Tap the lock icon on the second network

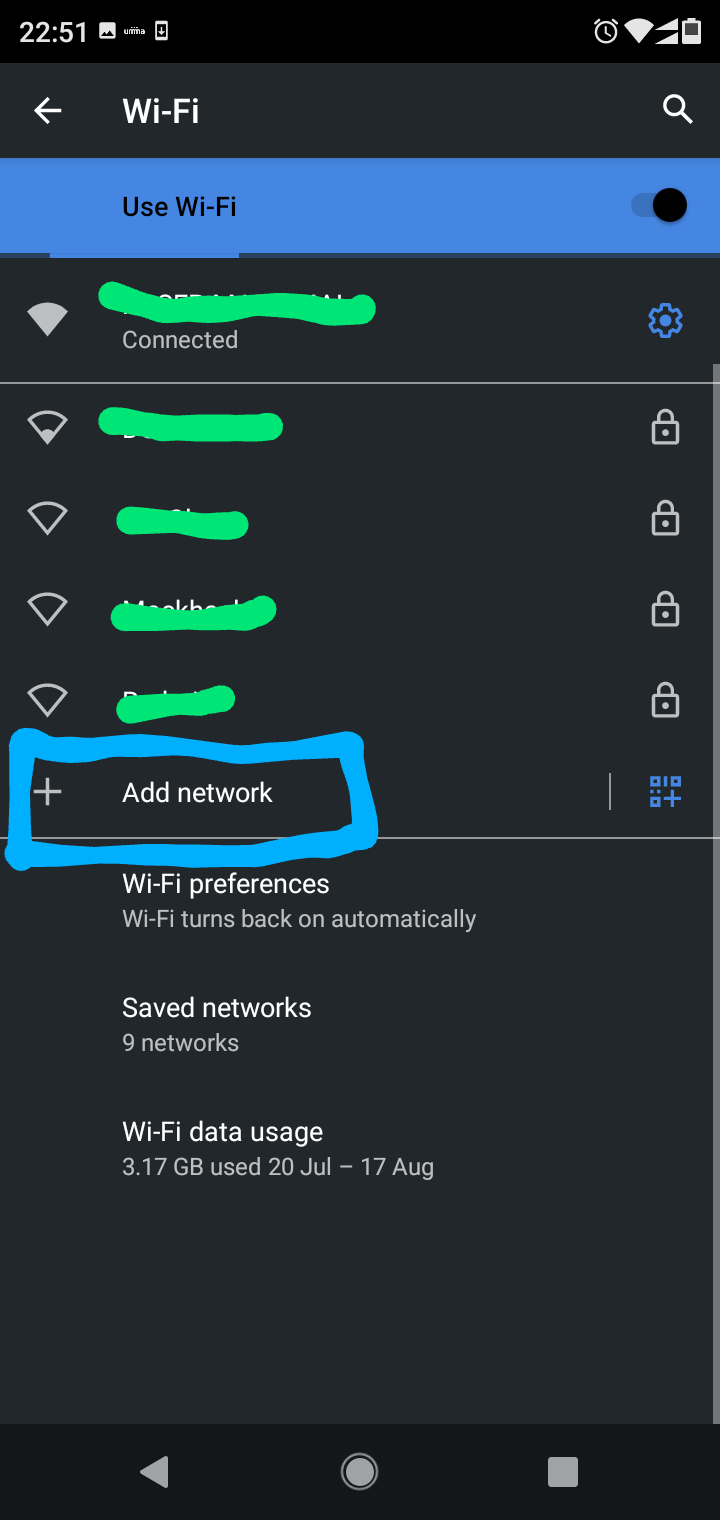point(664,427)
